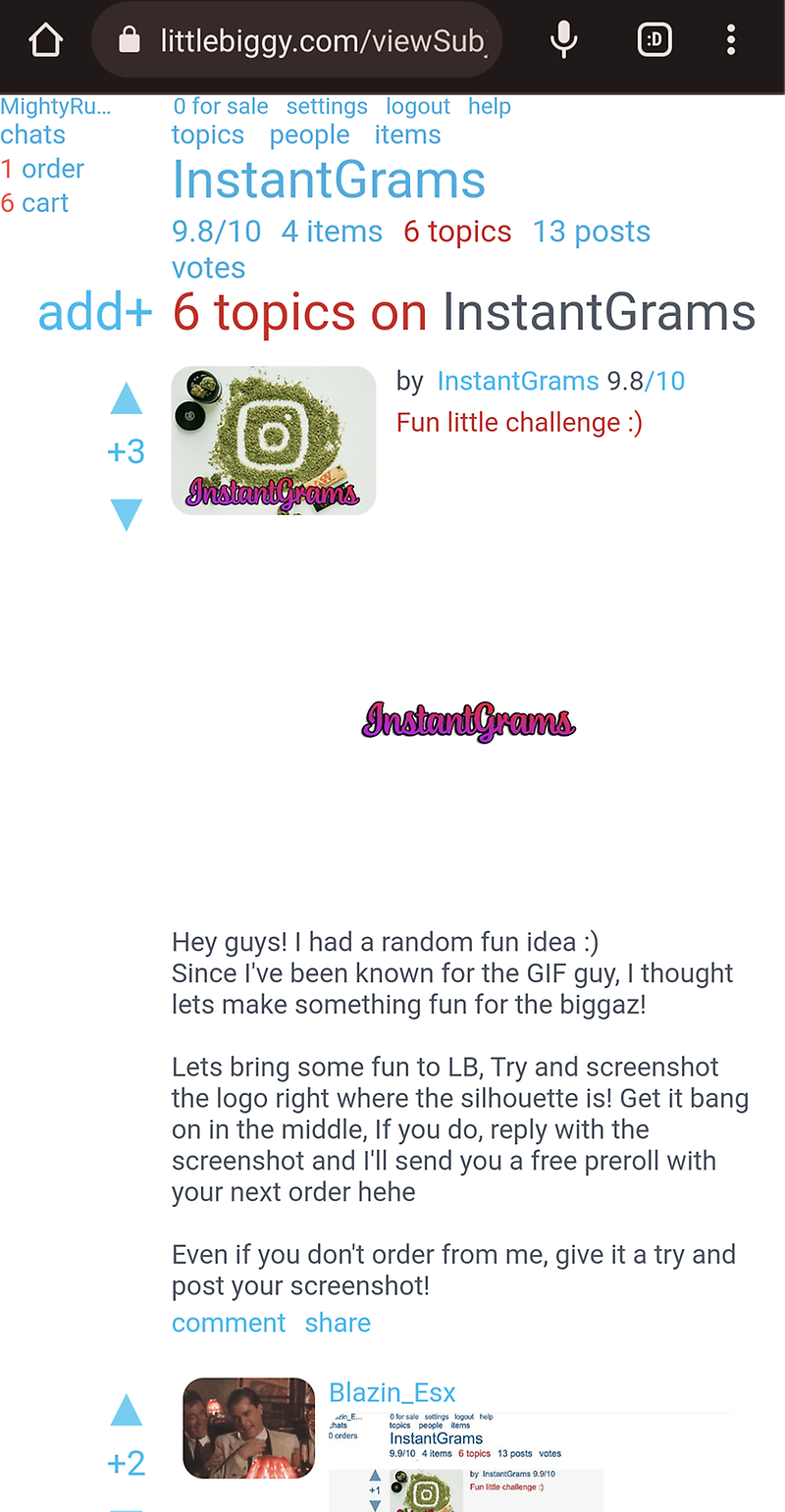Viewport: 785px width, 1512px height.
Task: Go to the people section
Action: coord(309,135)
